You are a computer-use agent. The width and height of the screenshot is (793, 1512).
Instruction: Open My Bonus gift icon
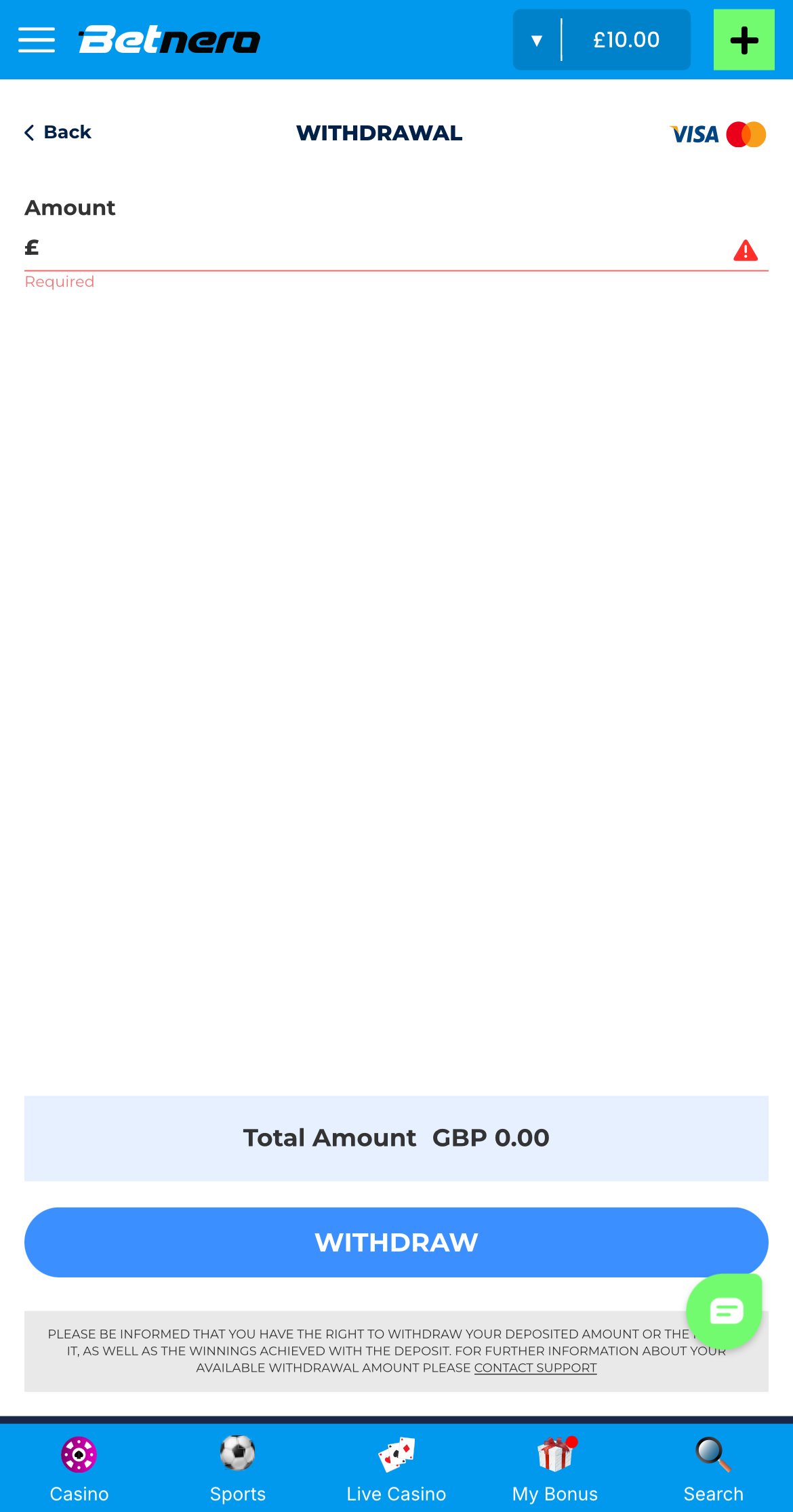[x=555, y=1454]
